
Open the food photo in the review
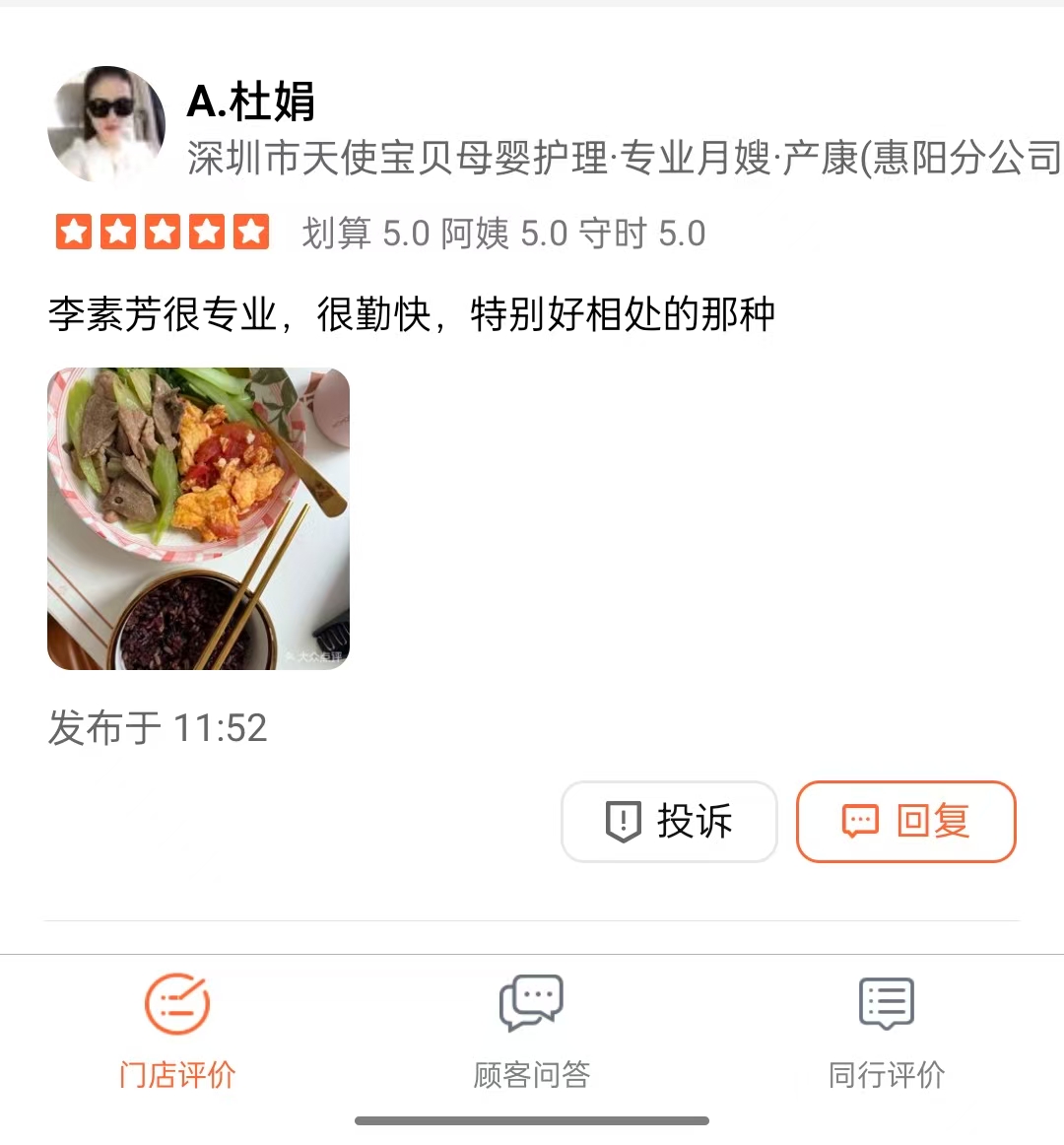point(198,519)
